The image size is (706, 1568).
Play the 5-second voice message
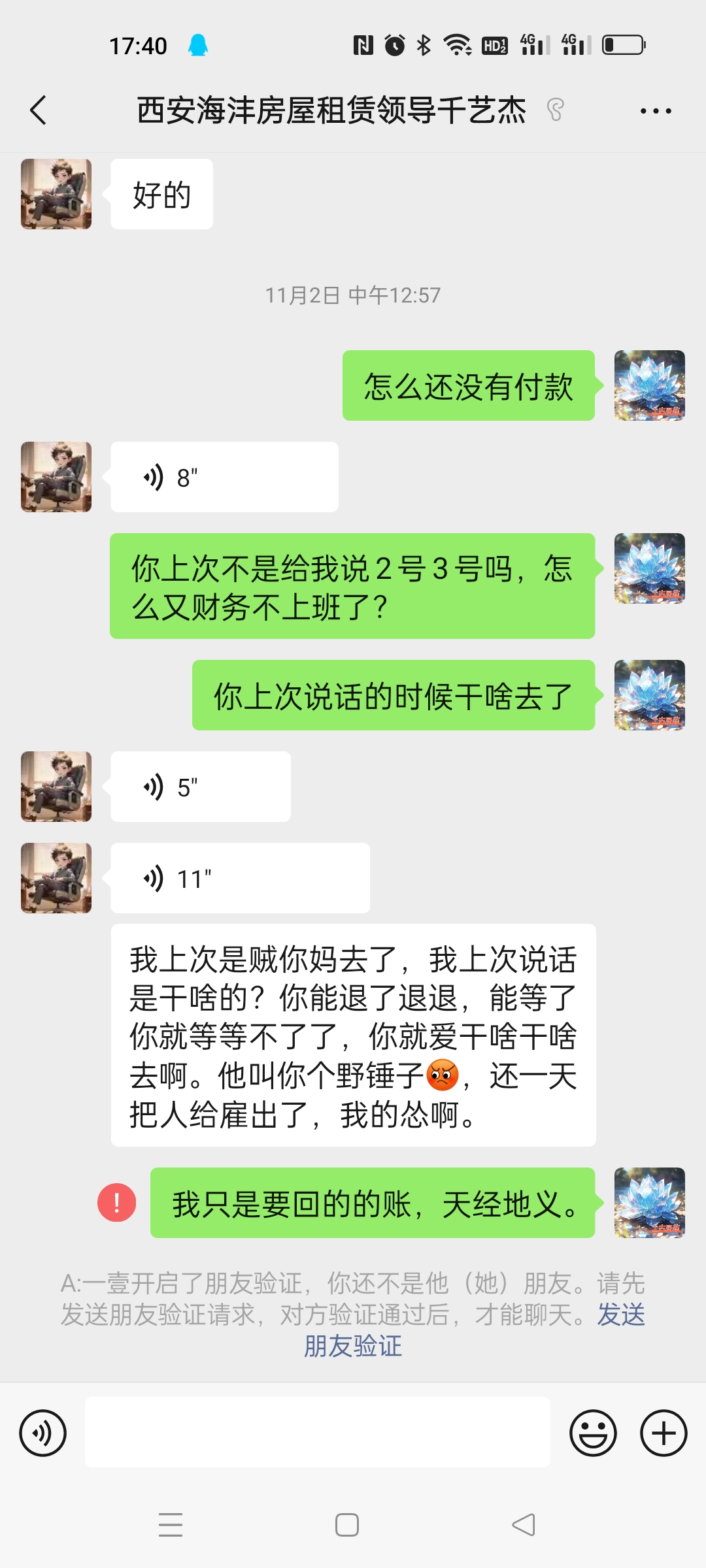point(200,787)
